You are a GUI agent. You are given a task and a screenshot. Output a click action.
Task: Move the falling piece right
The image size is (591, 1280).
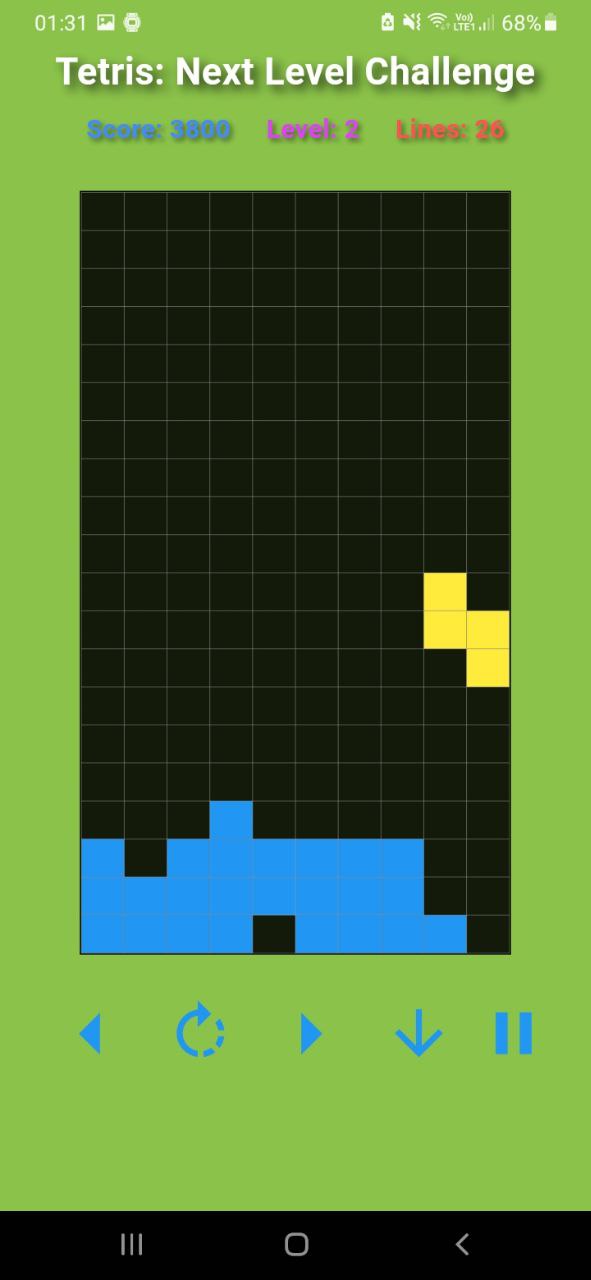tap(311, 1033)
